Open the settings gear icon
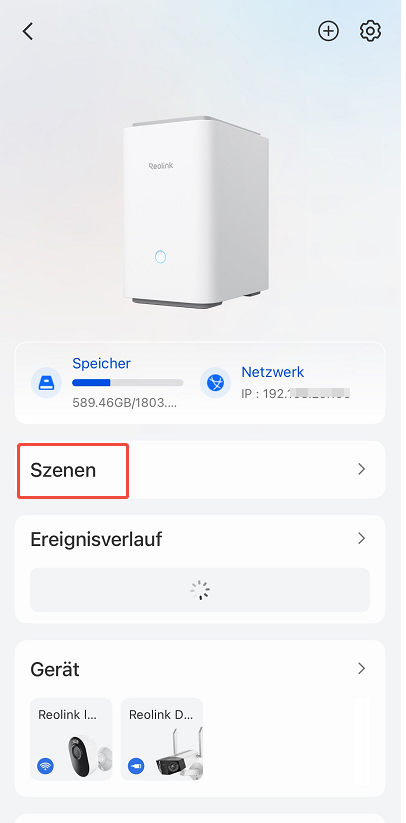 [x=370, y=31]
